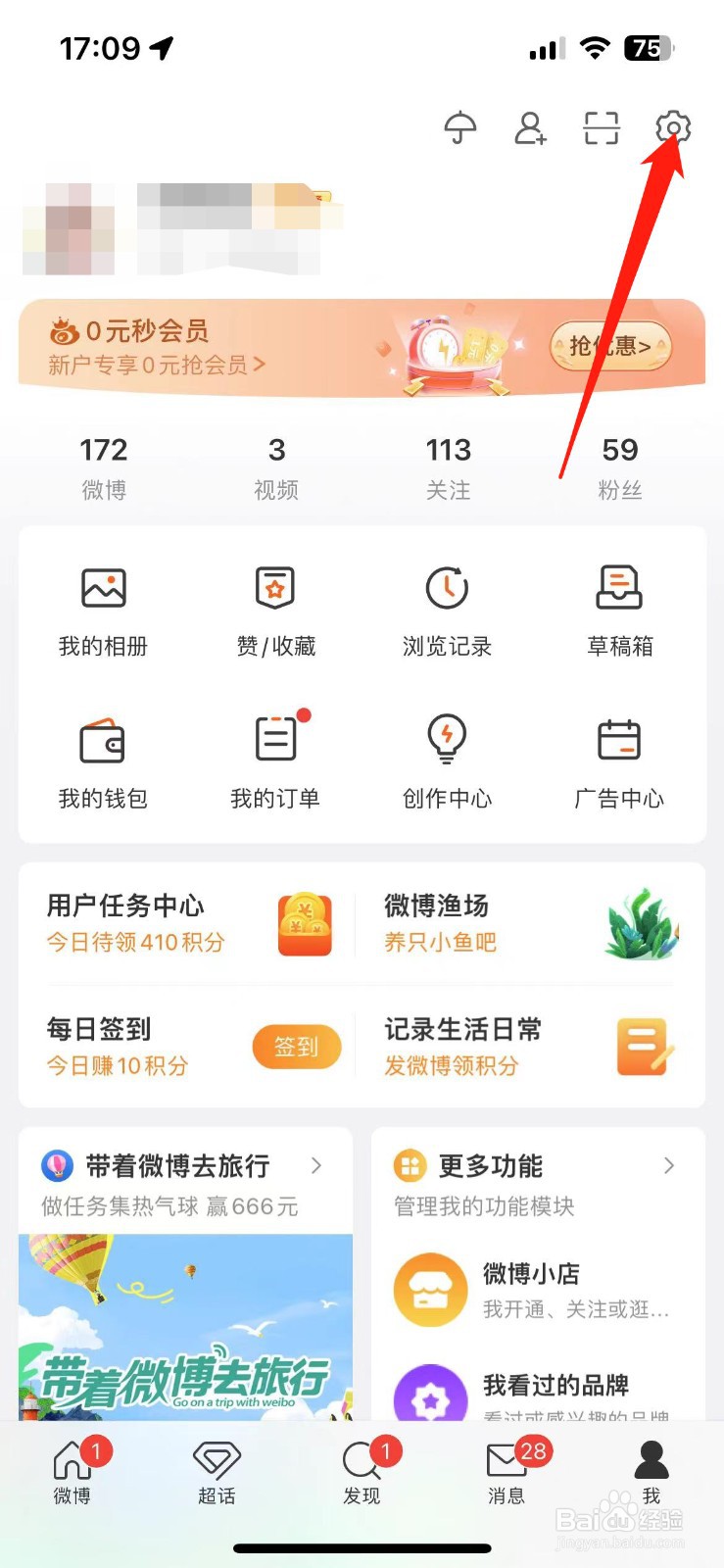
Task: Tap the add friend icon
Action: (530, 128)
